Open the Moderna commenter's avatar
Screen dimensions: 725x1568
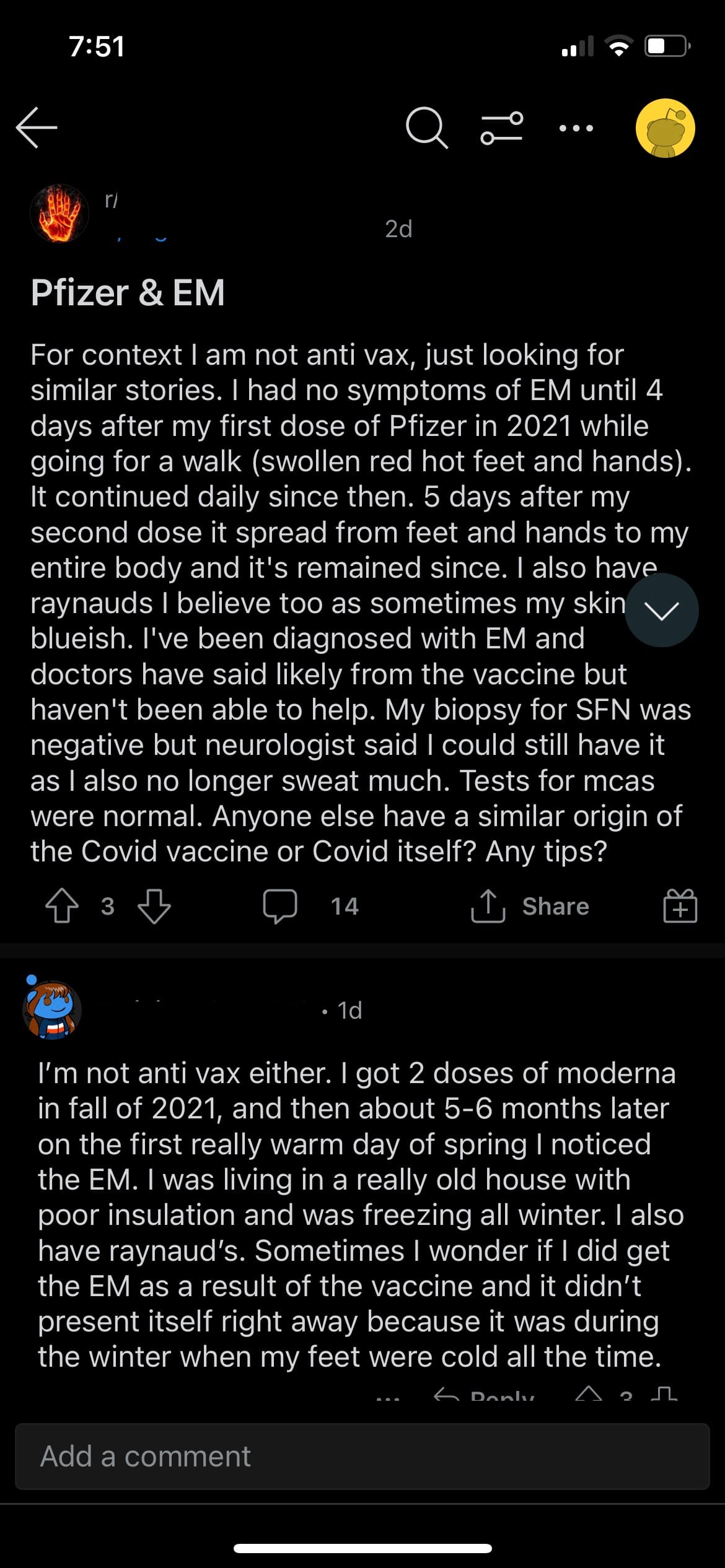tap(53, 1010)
